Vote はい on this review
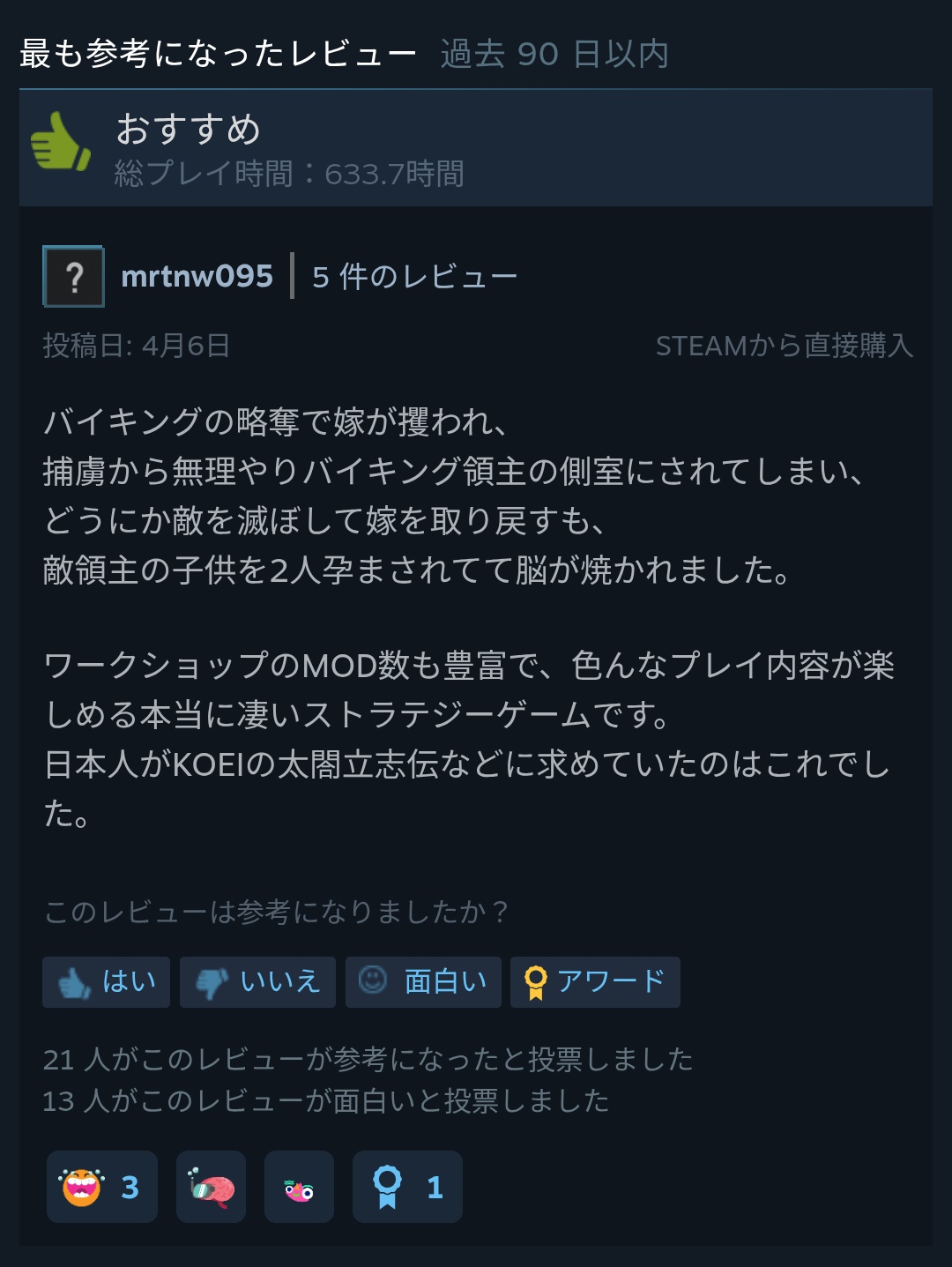The height and width of the screenshot is (1267, 952). click(107, 981)
